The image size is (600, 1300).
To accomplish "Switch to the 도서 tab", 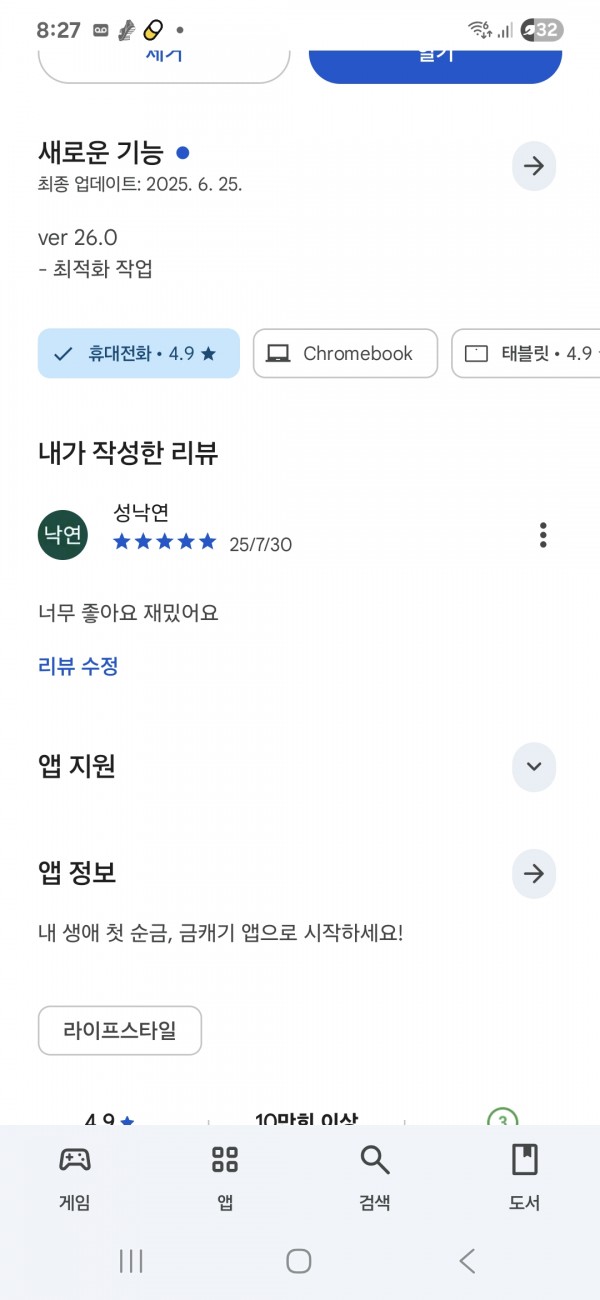I will (x=524, y=1178).
